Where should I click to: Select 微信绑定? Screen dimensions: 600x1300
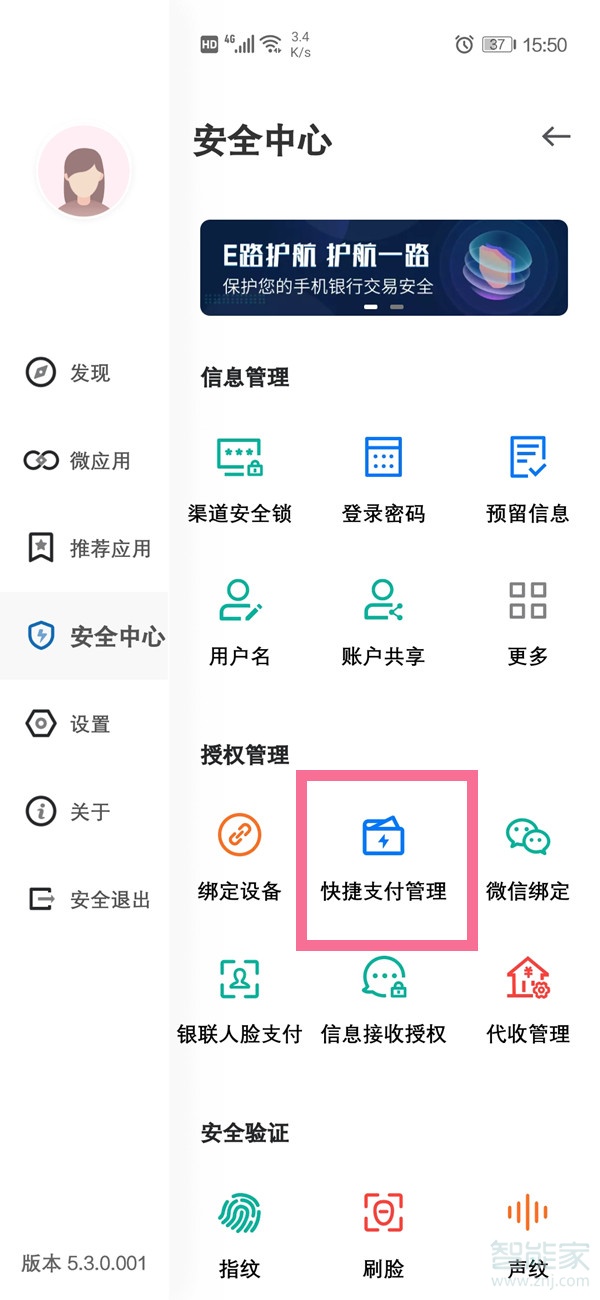click(528, 857)
